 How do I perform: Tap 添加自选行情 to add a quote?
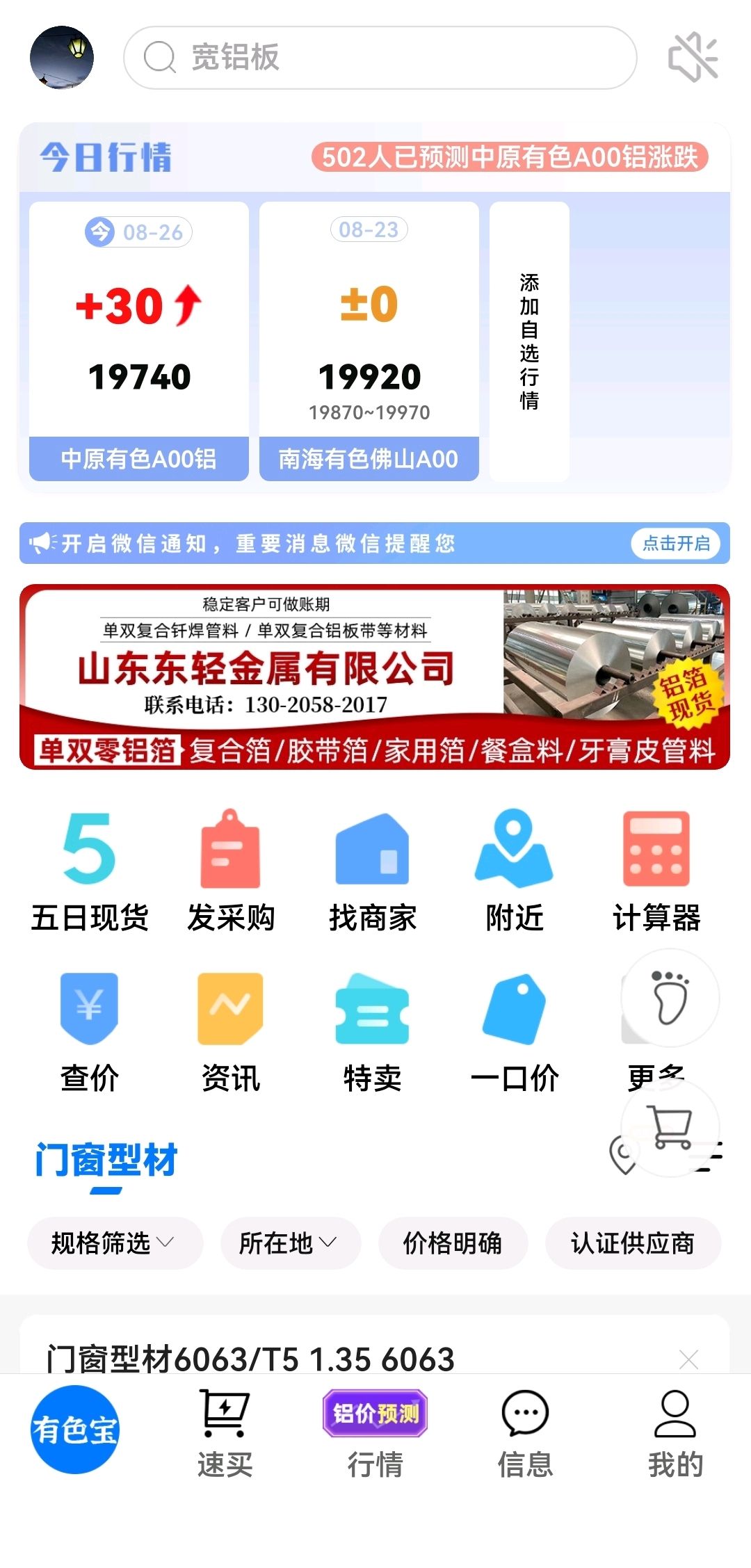529,341
